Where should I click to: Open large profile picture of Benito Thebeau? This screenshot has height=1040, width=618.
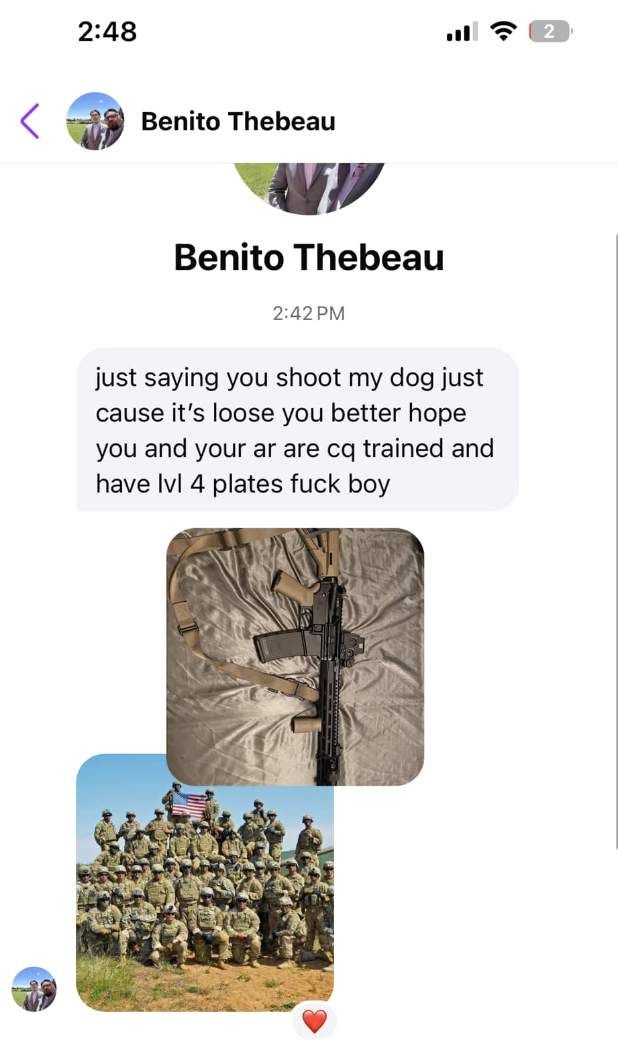click(x=308, y=186)
